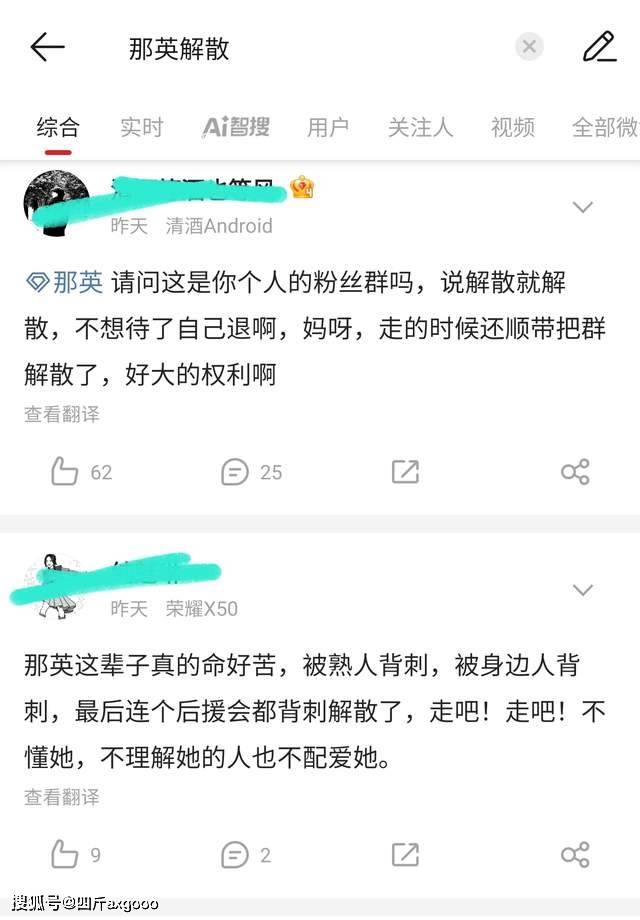Expand the chevron on the 清酒Android post

(x=582, y=207)
